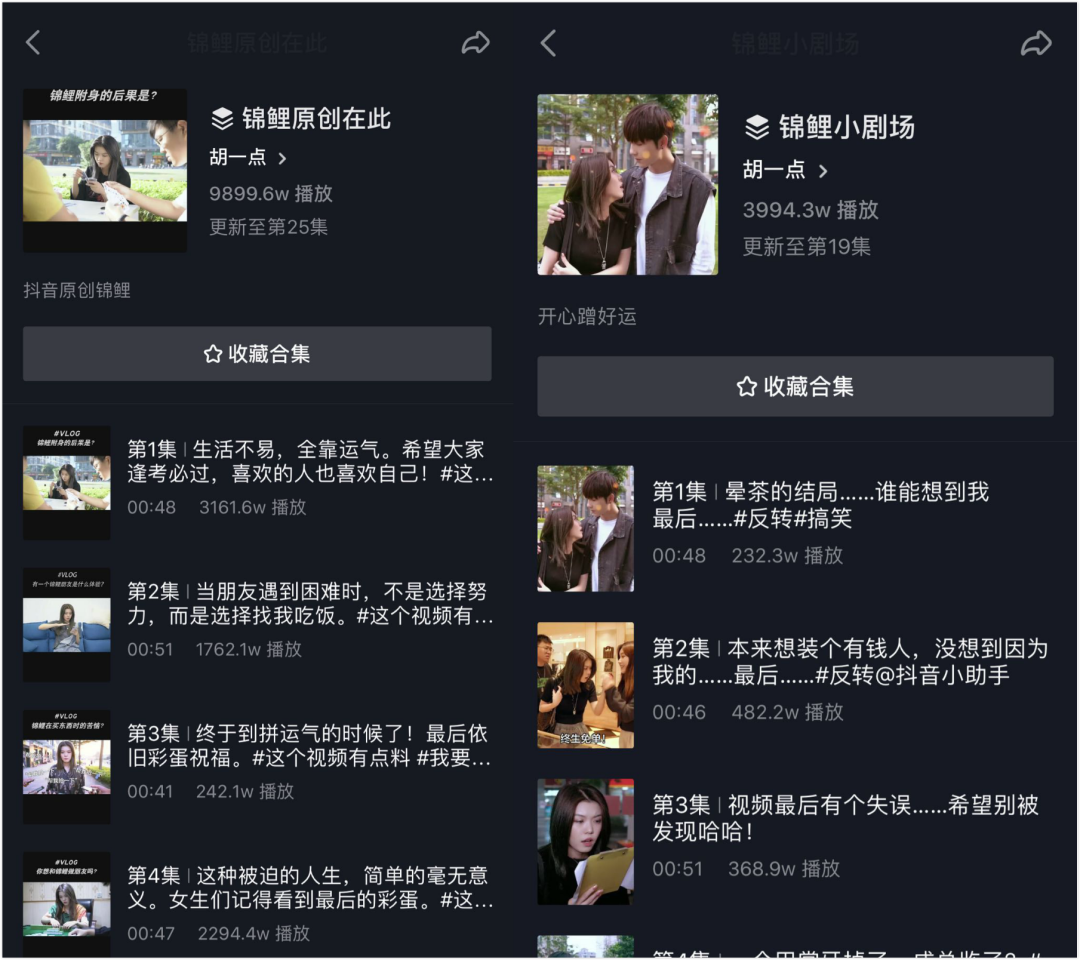Open 胡一点's profile under 锦鲤小剧场
The width and height of the screenshot is (1080, 960).
tap(785, 170)
